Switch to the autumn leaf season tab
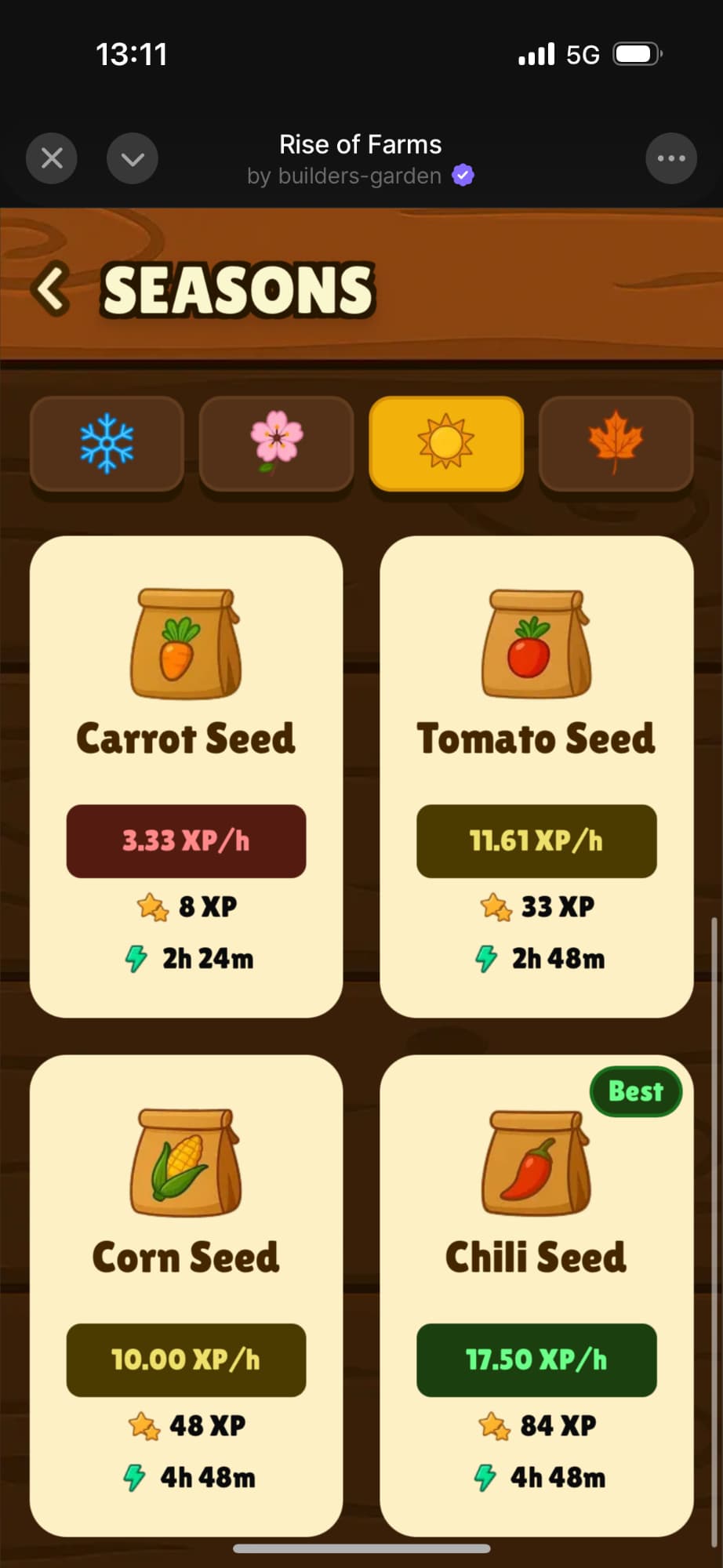Screen dimensions: 723x1568 (x=616, y=443)
